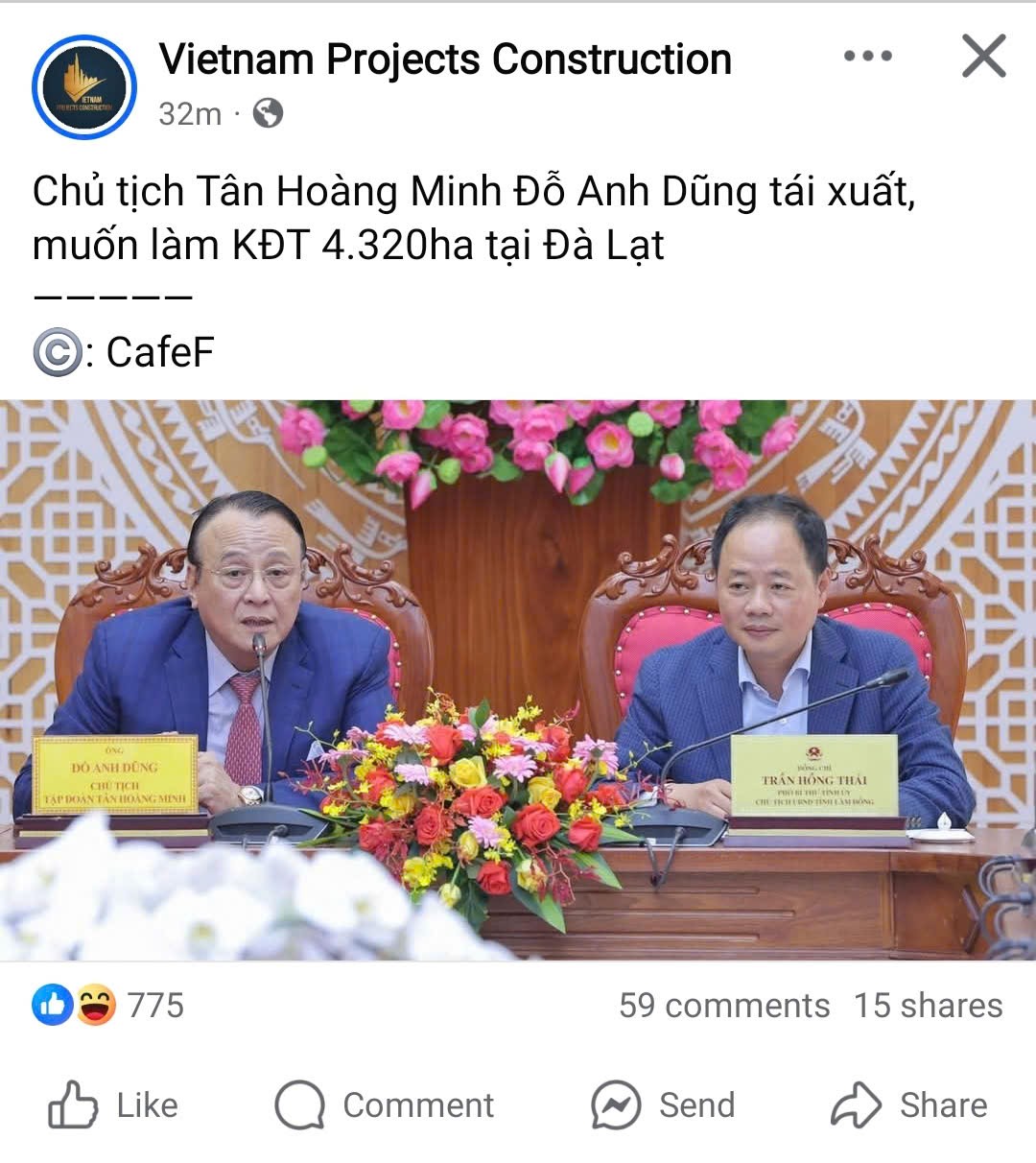
Task: Comment on this post
Action: tap(385, 1105)
